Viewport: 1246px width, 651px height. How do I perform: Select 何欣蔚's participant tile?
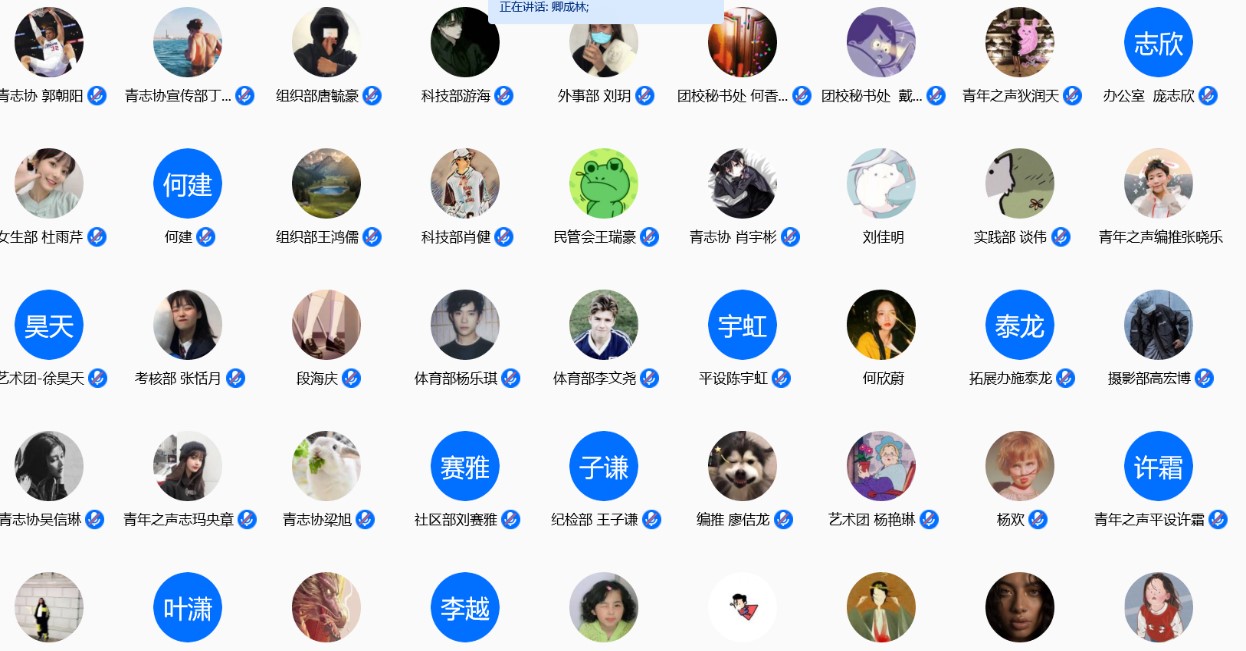[881, 325]
